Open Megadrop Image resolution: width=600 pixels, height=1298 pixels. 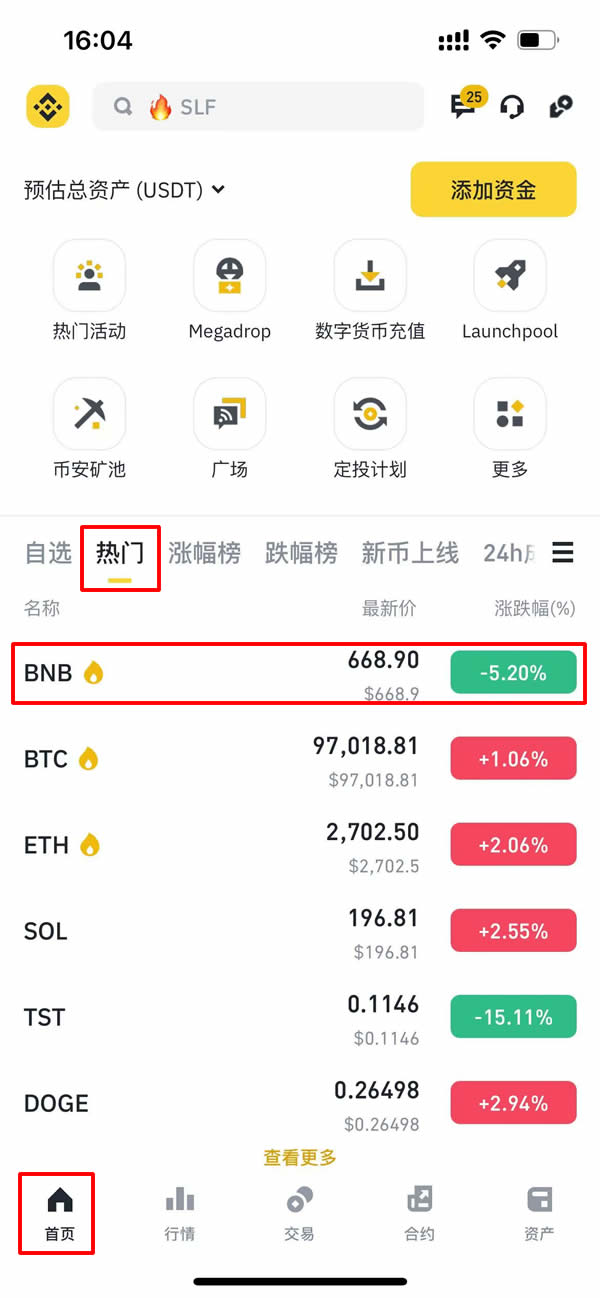tap(229, 290)
